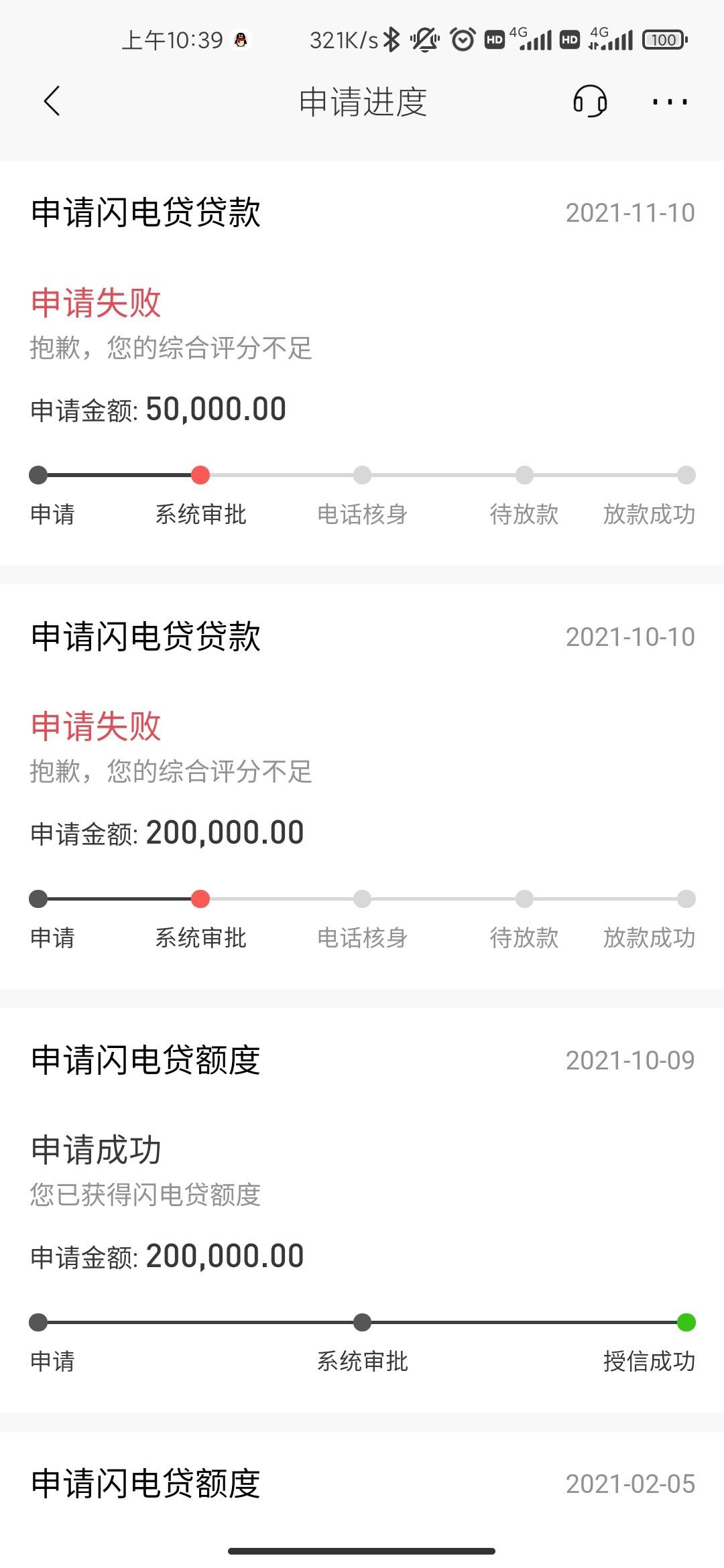Open the 2021-11-10 loan application card
724x1568 pixels.
(362, 363)
